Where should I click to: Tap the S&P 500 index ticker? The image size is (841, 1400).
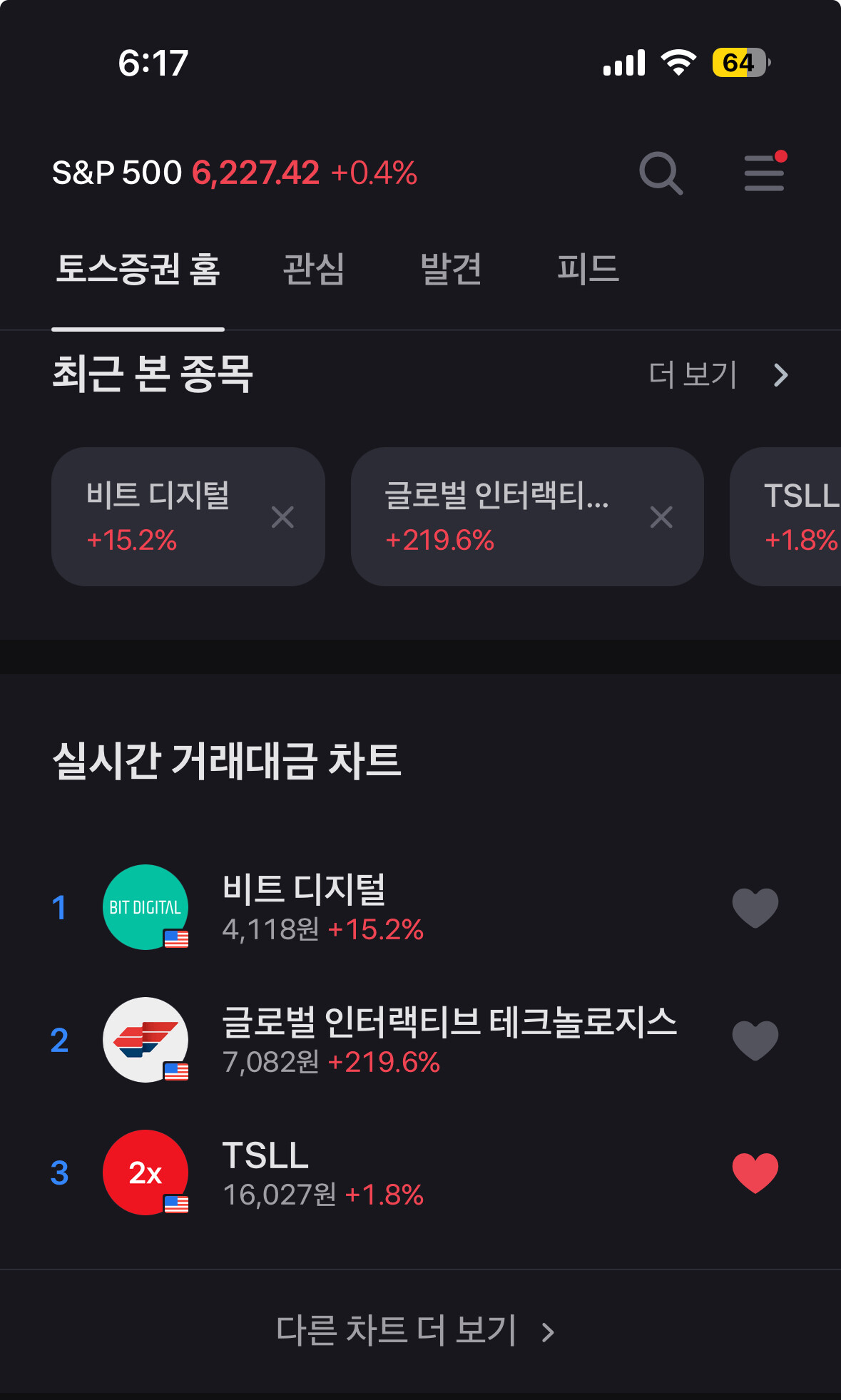[x=234, y=173]
